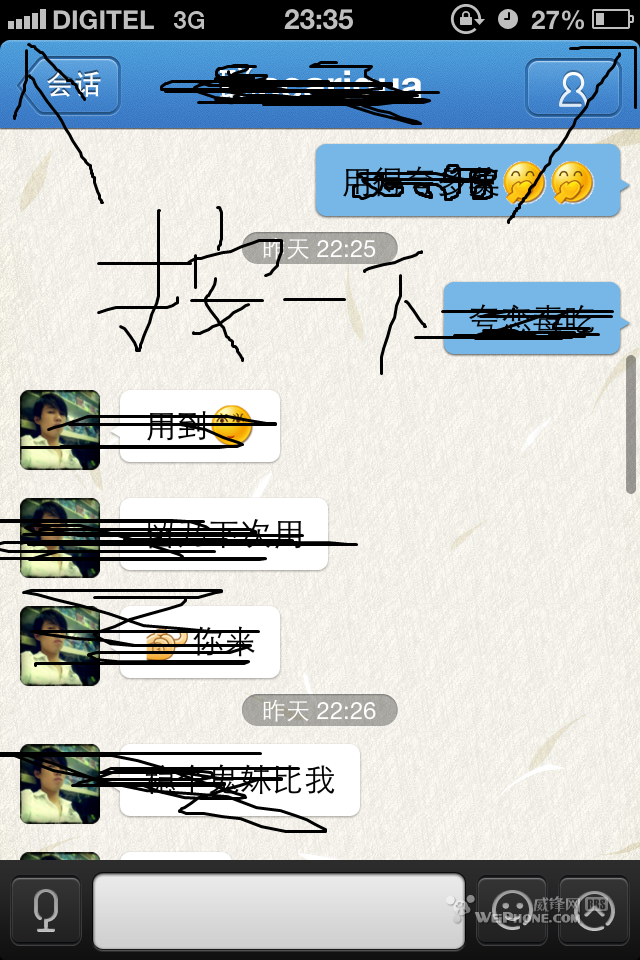Open the contact profile button
Viewport: 640px width, 960px height.
(x=573, y=88)
